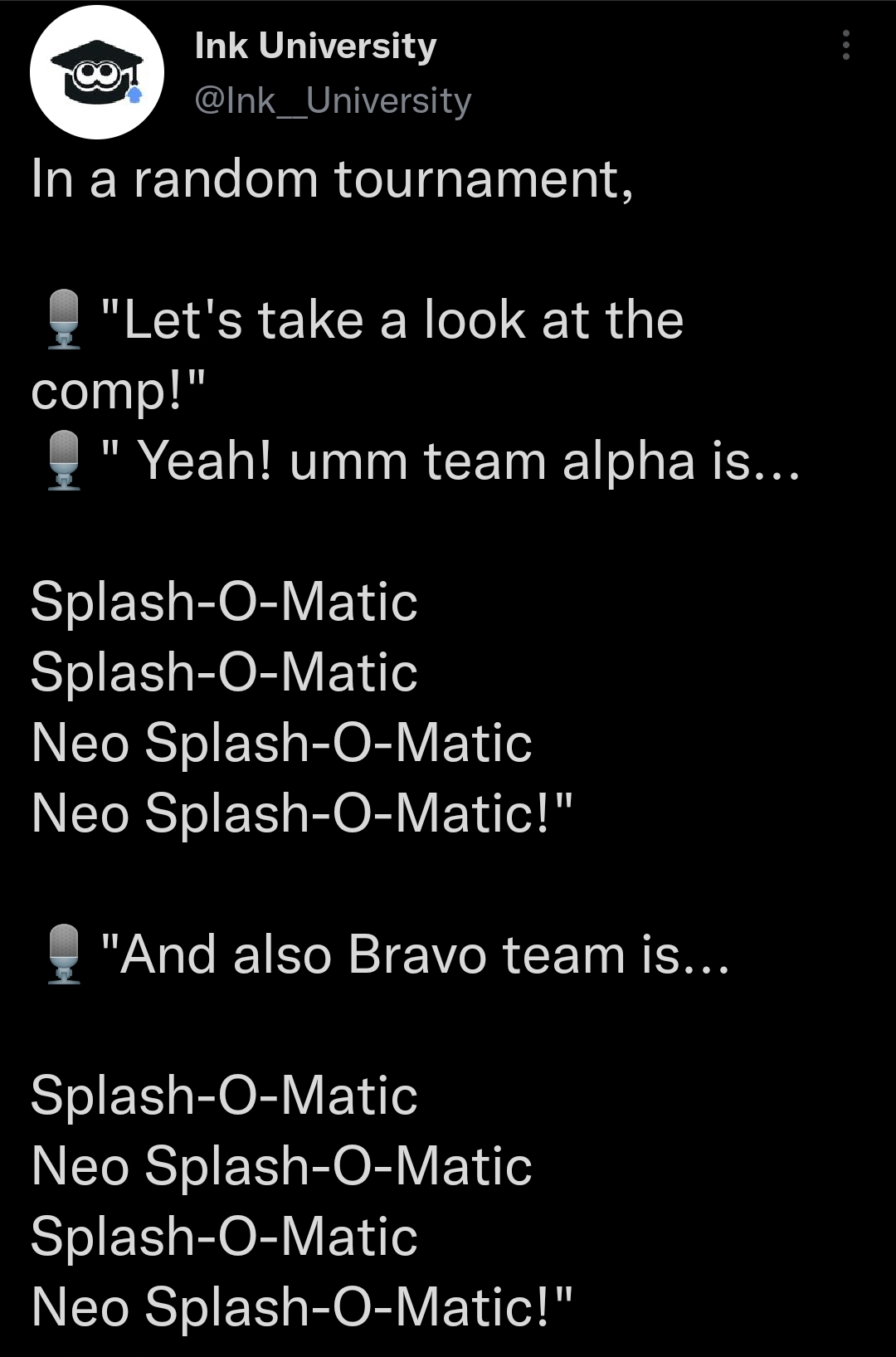The width and height of the screenshot is (896, 1357).
Task: Open the tweet's three-dot overflow menu
Action: tap(845, 45)
